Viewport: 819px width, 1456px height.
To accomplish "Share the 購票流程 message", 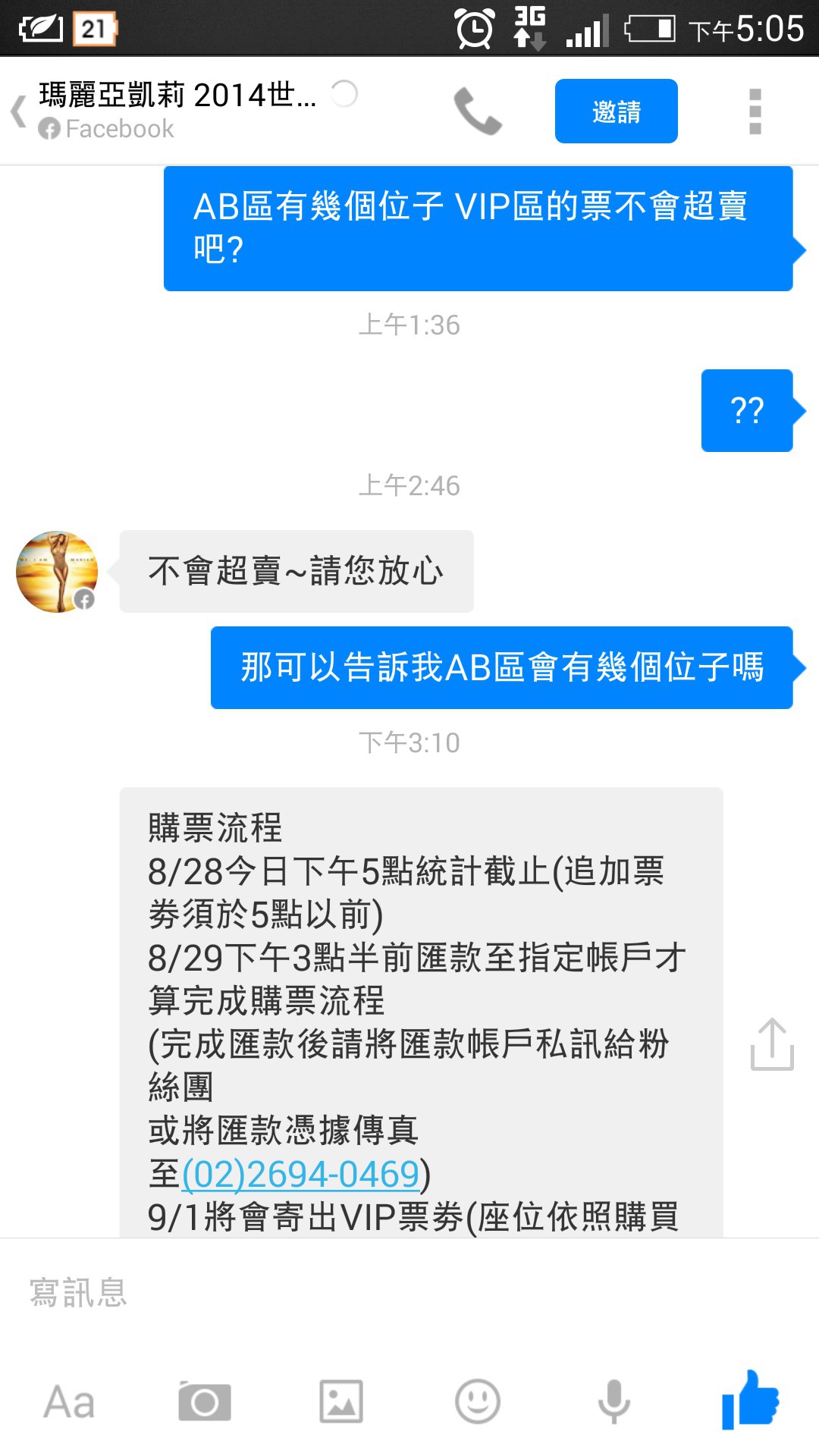I will click(771, 1044).
